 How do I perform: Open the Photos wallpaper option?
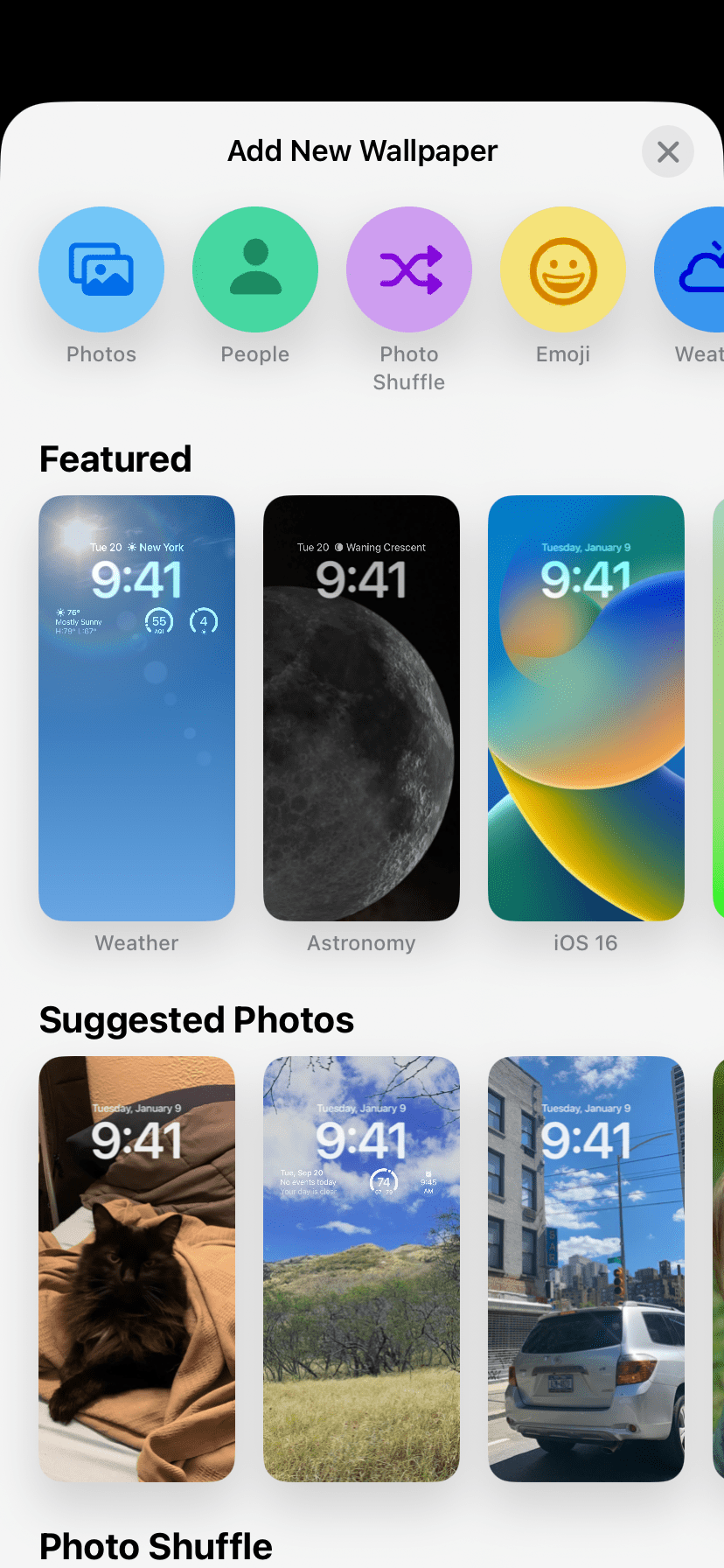pyautogui.click(x=101, y=269)
